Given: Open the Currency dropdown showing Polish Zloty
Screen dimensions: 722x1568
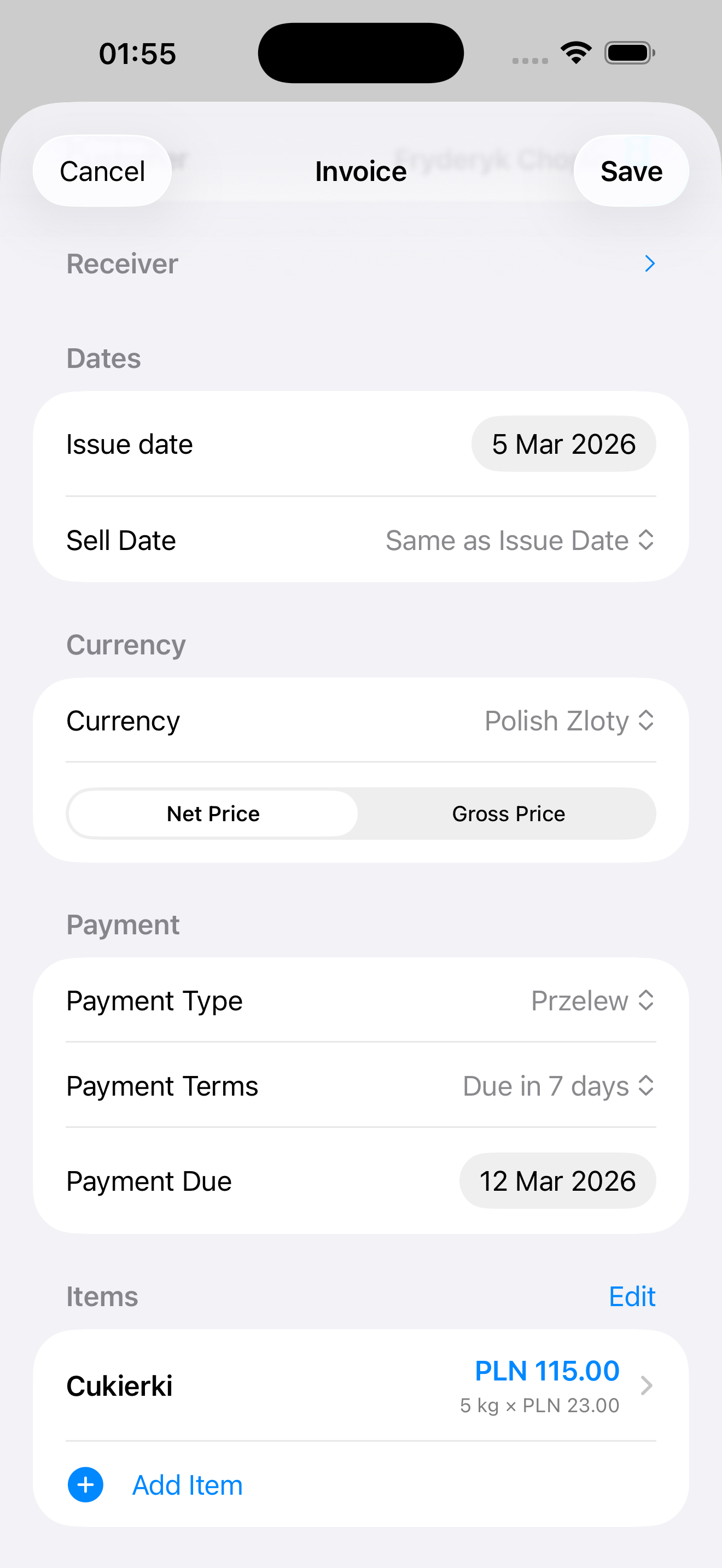Looking at the screenshot, I should pos(557,720).
